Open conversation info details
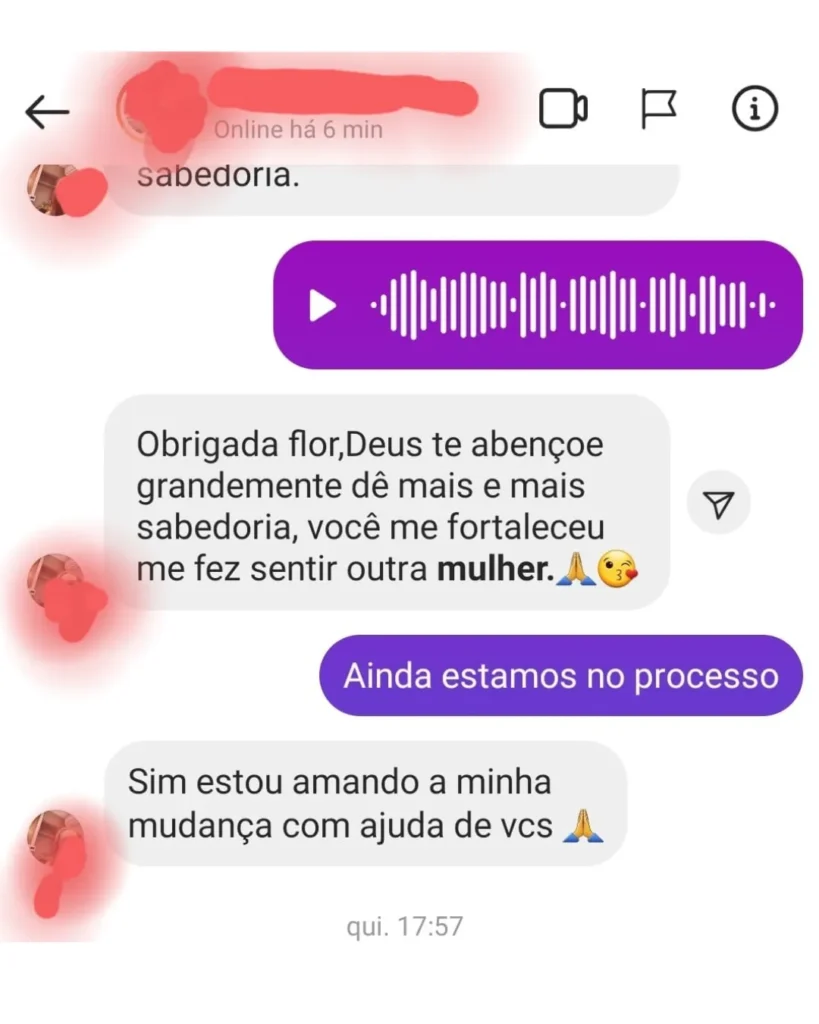The image size is (819, 1024). [x=754, y=109]
